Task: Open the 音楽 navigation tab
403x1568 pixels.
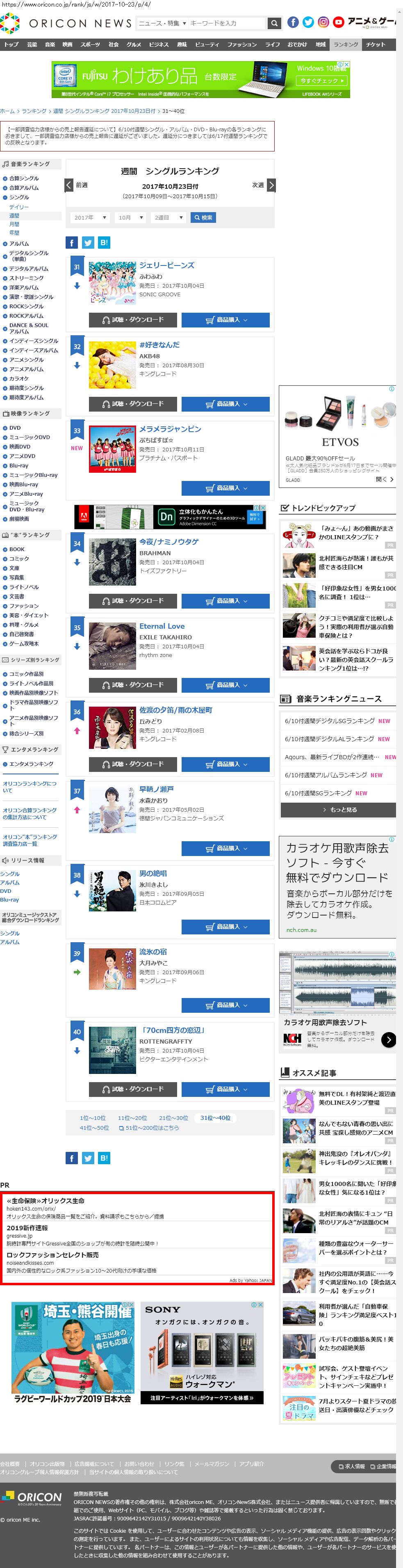Action: pyautogui.click(x=50, y=44)
